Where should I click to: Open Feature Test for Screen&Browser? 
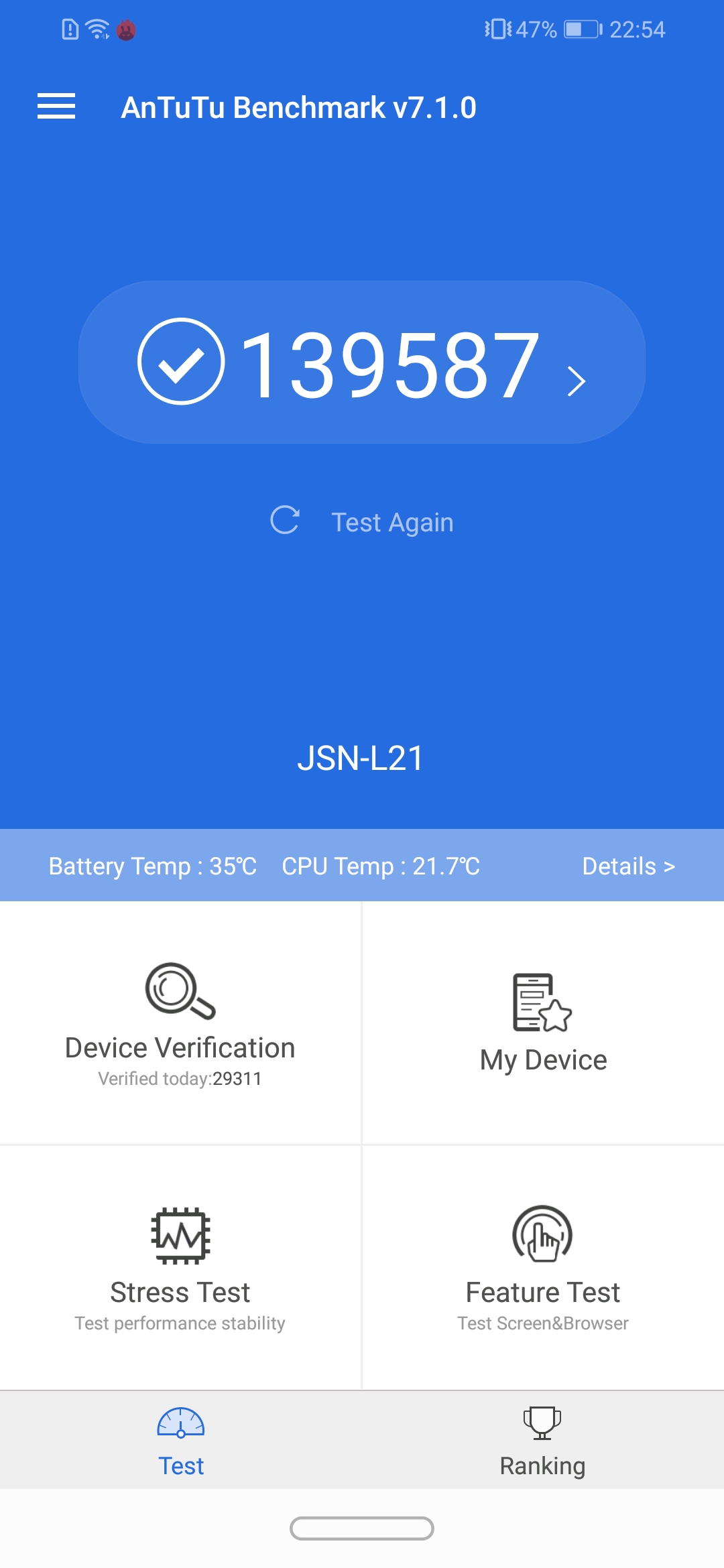[543, 1268]
